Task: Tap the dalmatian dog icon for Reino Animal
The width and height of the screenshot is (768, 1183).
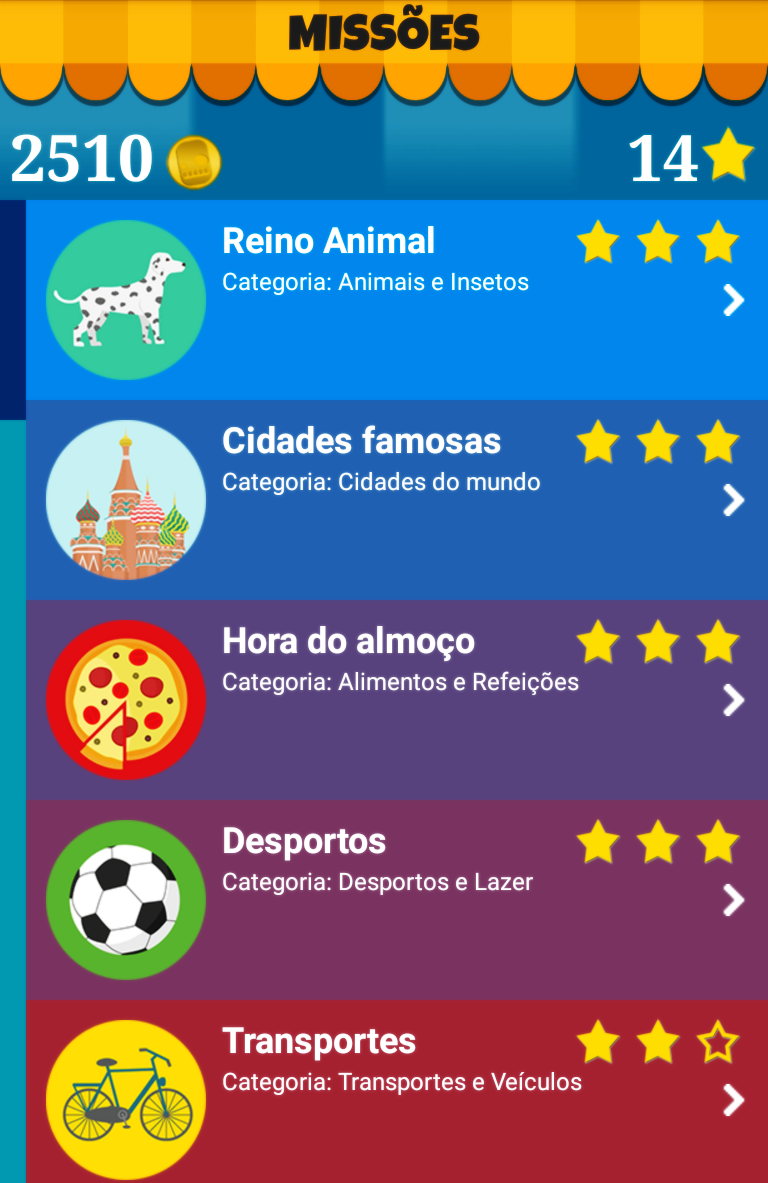Action: [125, 300]
